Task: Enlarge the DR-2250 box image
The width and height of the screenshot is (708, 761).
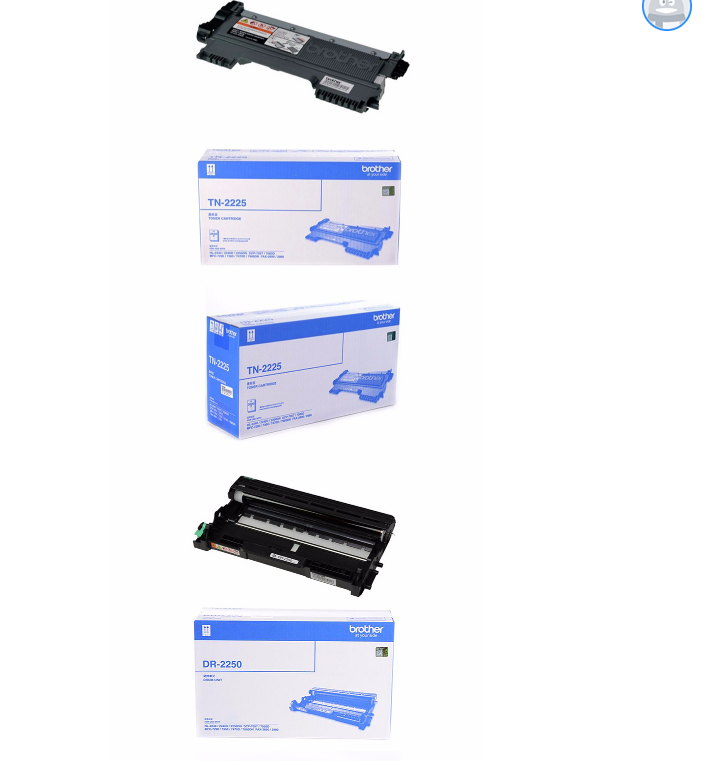Action: (x=294, y=677)
